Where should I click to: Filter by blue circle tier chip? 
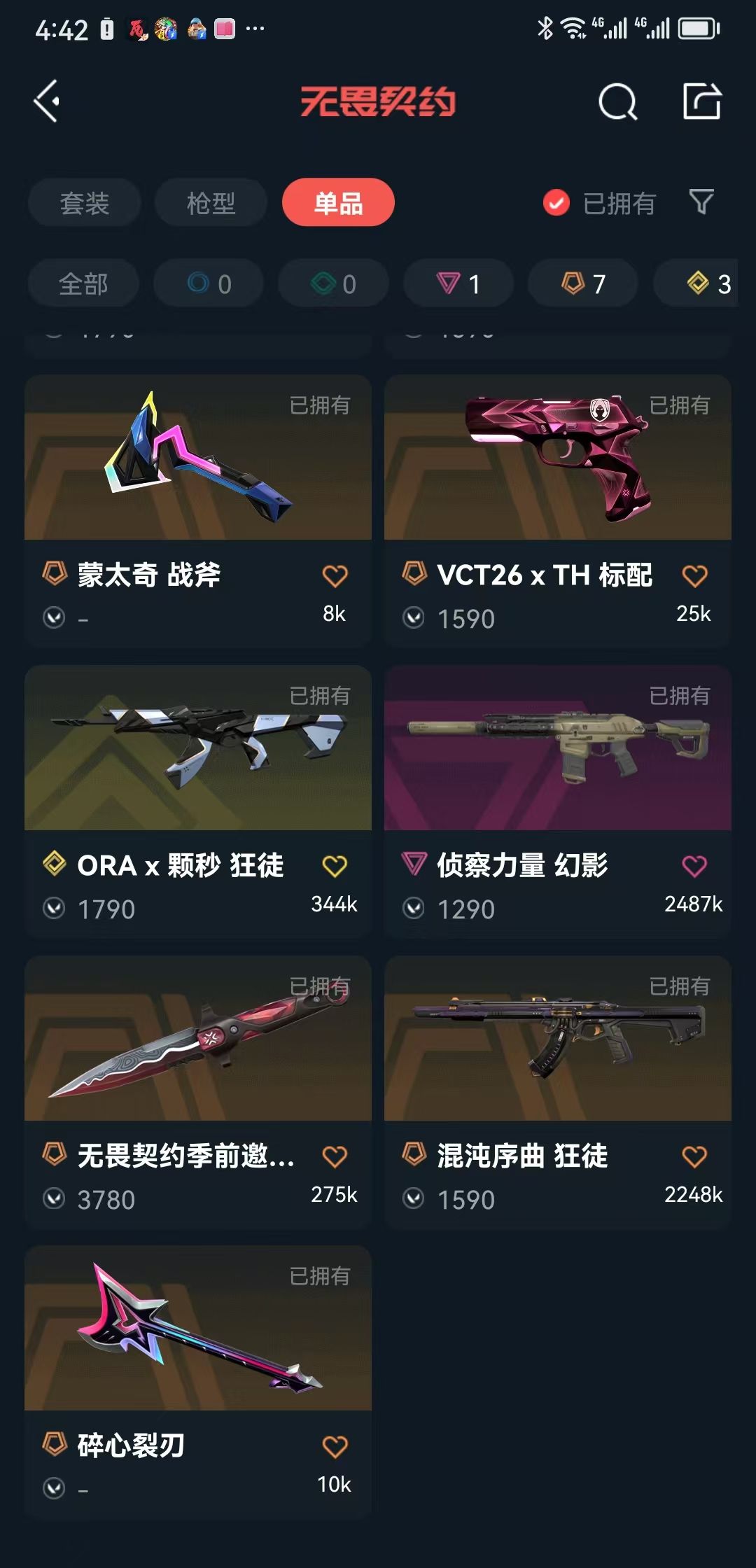click(x=209, y=283)
